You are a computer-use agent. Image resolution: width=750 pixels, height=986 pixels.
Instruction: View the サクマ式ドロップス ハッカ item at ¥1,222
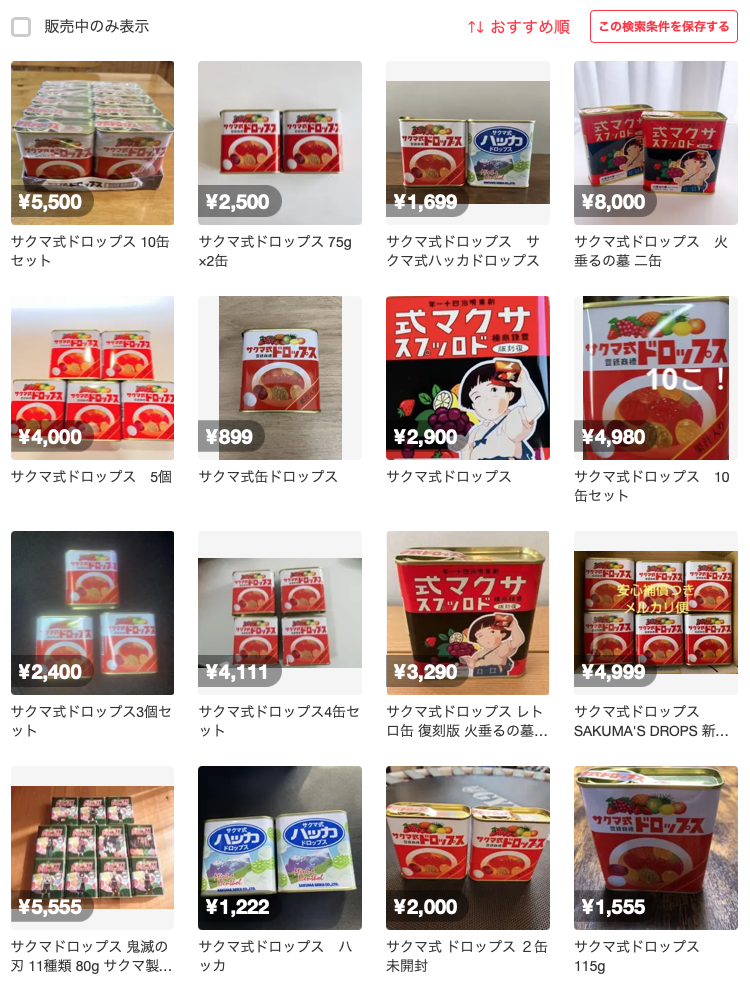click(x=280, y=848)
